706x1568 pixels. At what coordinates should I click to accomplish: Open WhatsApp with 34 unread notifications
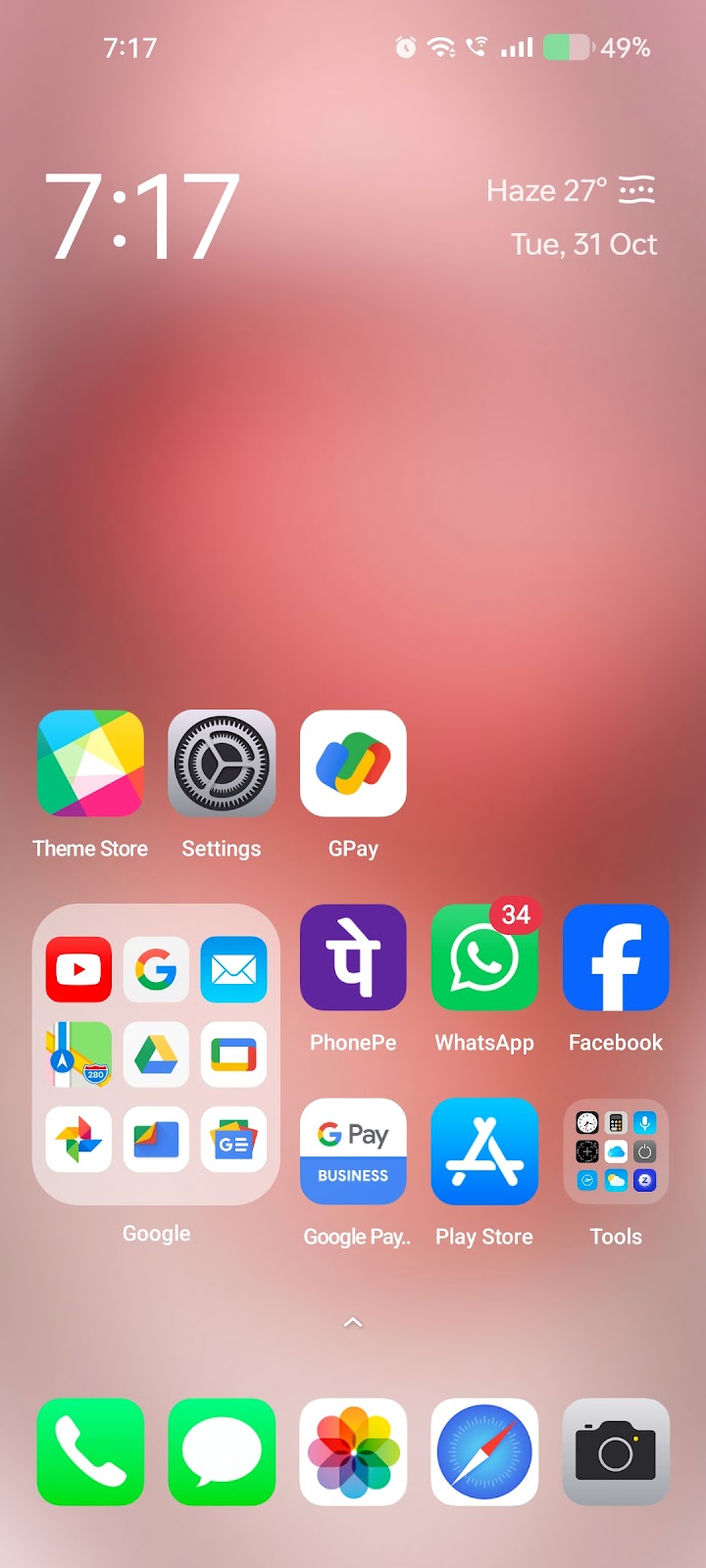[484, 957]
